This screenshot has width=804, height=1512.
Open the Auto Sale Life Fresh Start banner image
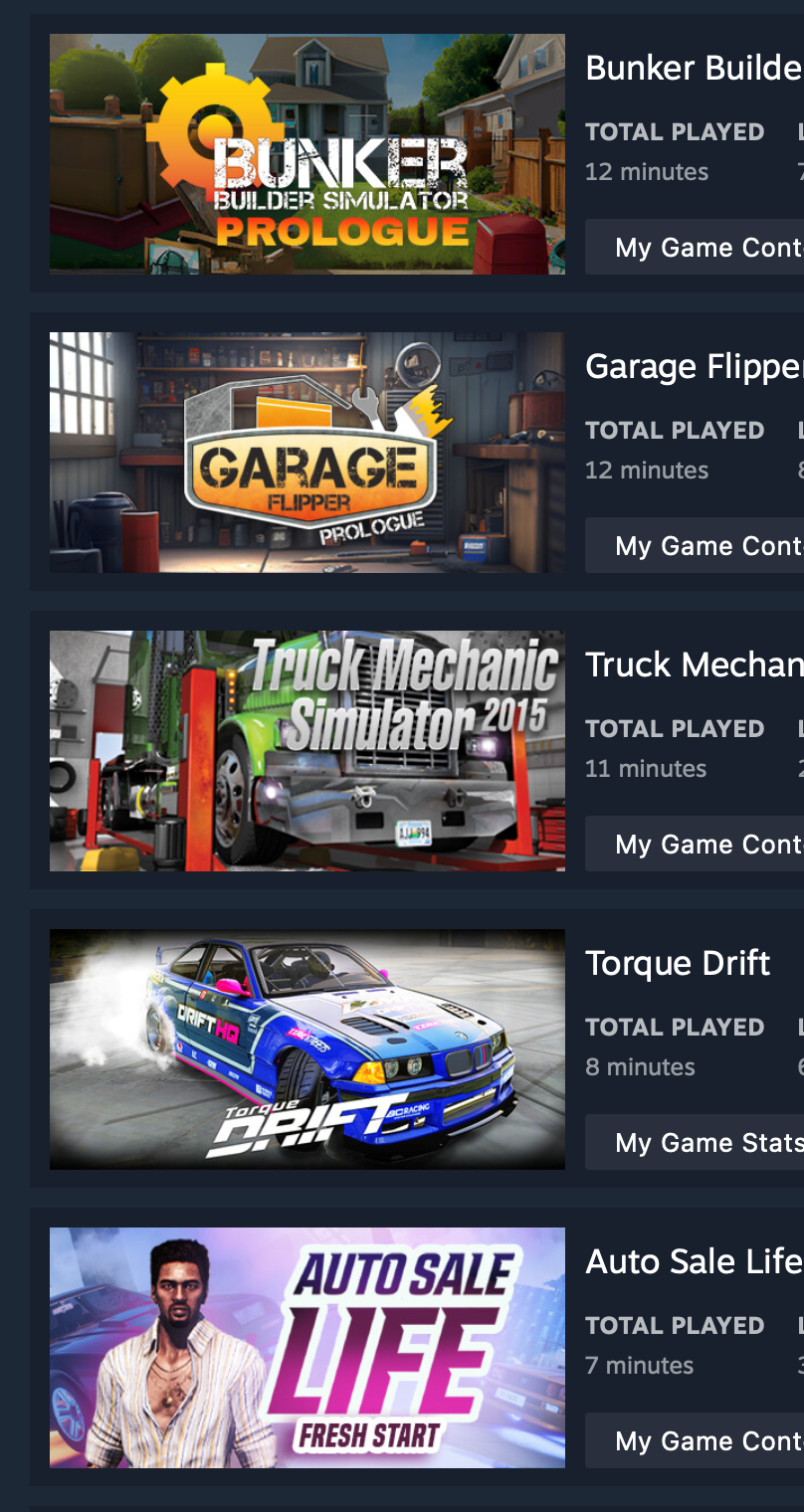[x=306, y=1348]
